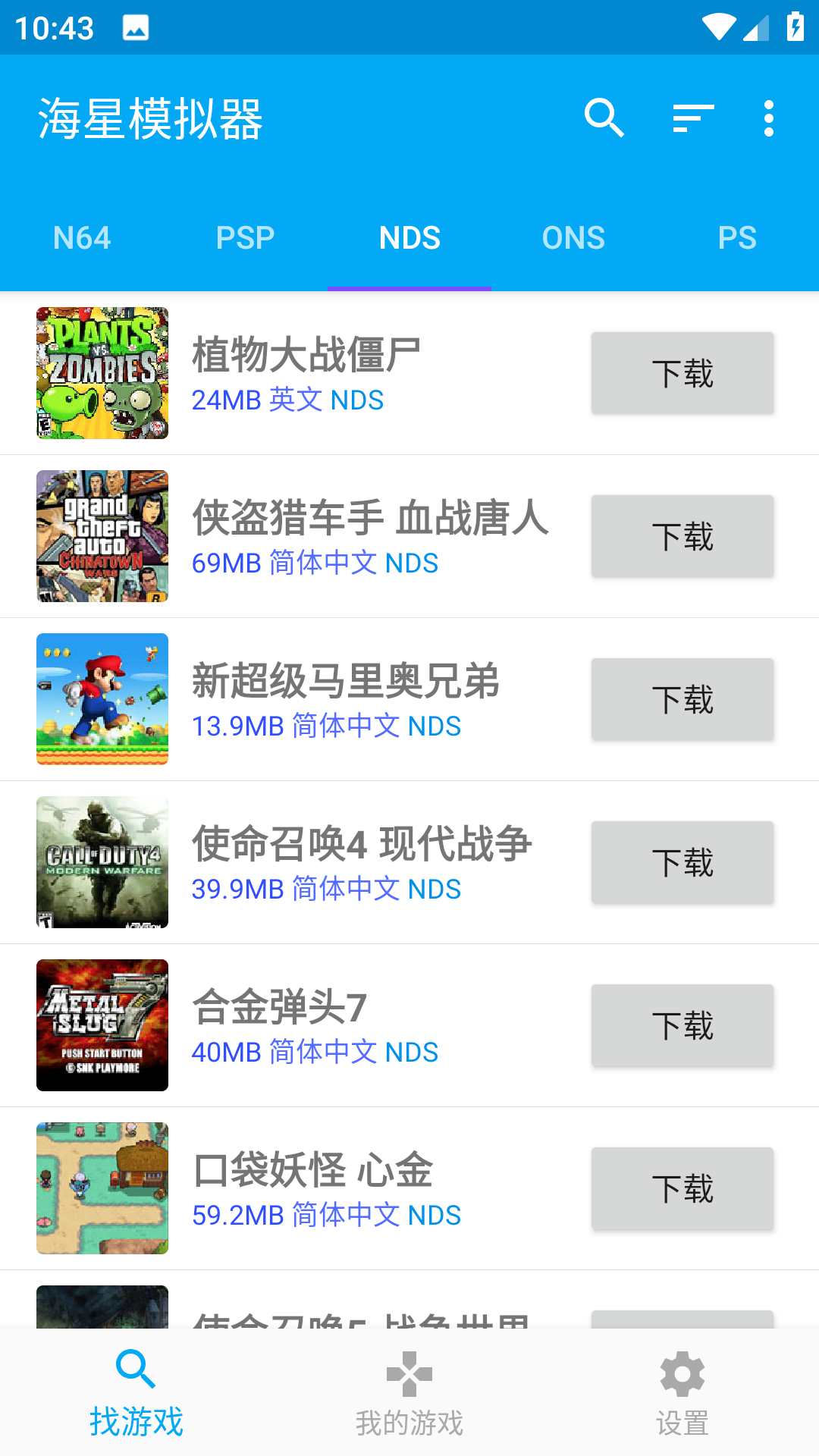Download 新超级马里奥兄弟
Screen dimensions: 819x1456
[682, 699]
